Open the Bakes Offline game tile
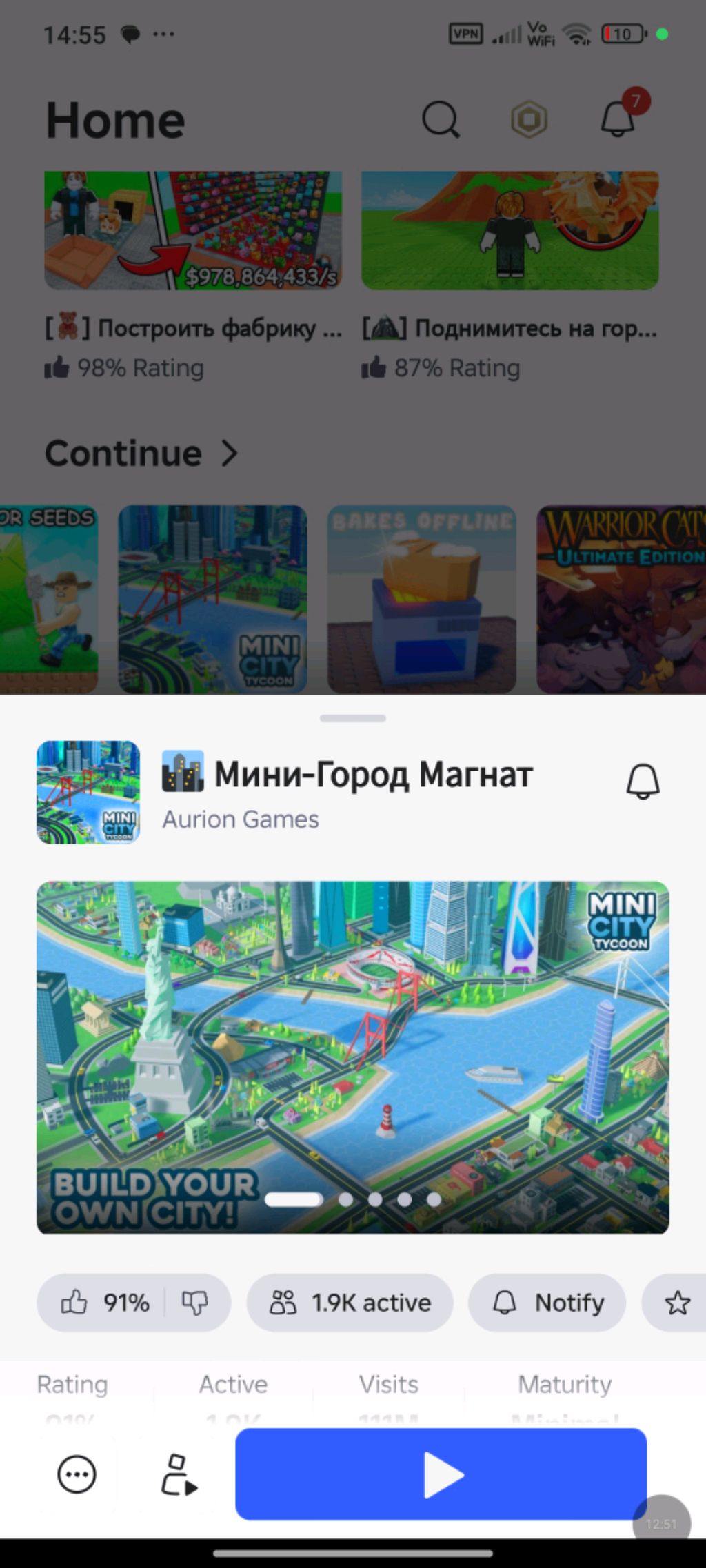 [x=421, y=599]
